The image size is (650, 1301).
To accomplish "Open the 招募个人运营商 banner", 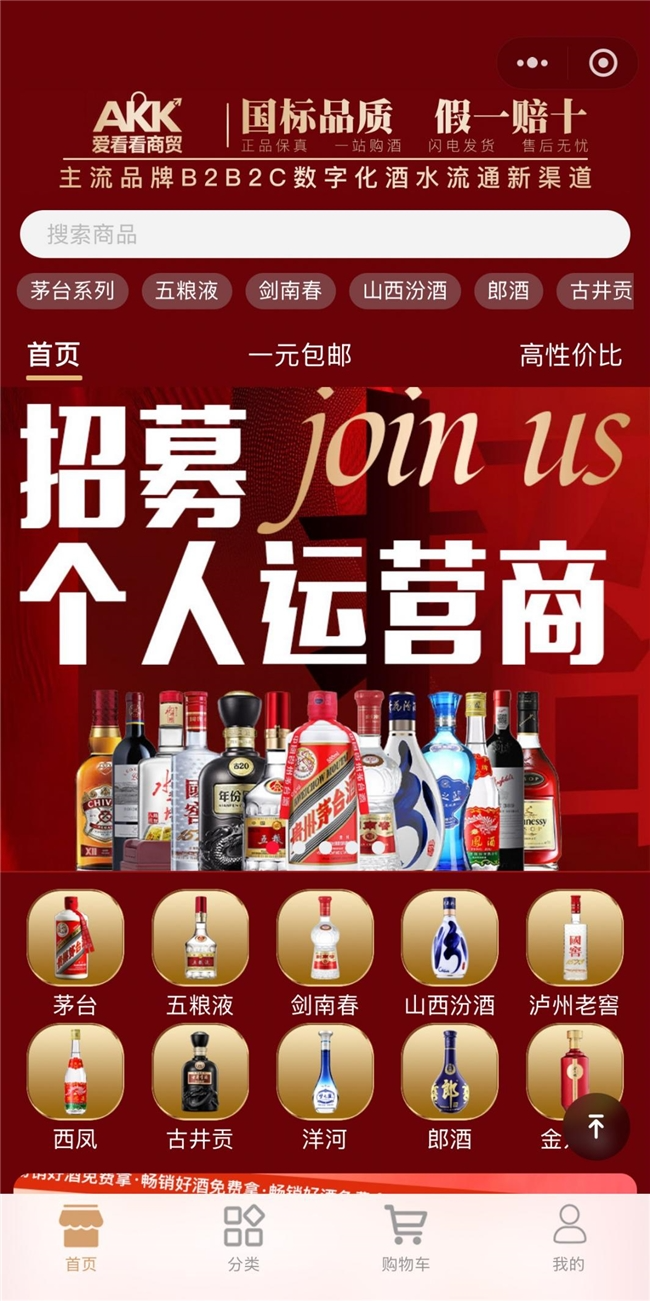I will point(325,628).
